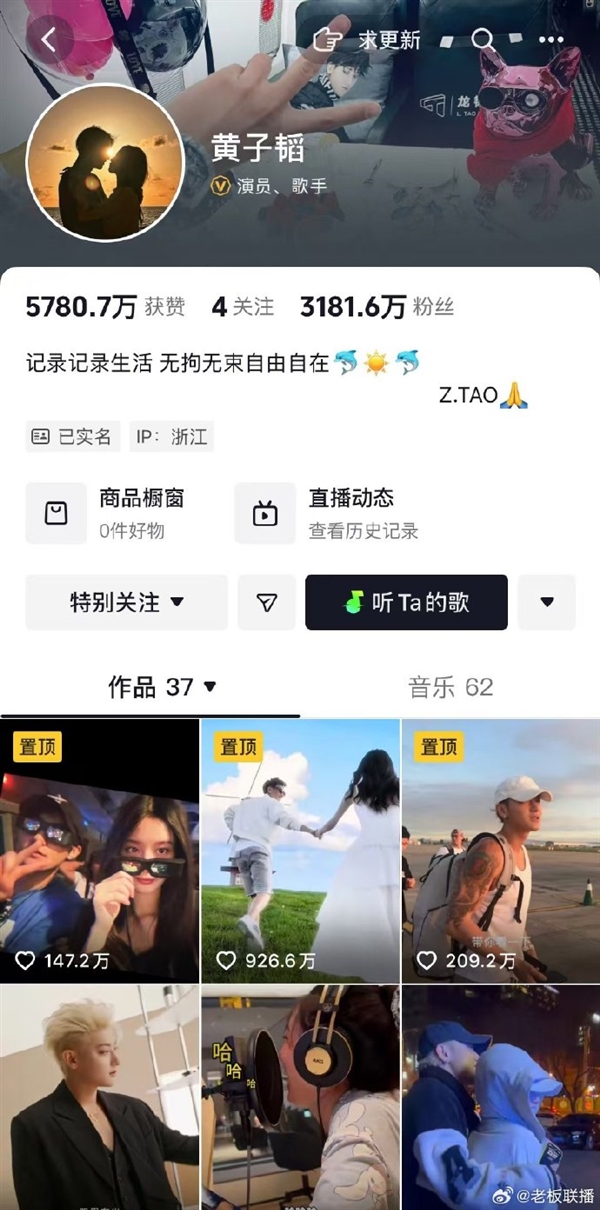Expand the 特别关注 follow options

127,602
